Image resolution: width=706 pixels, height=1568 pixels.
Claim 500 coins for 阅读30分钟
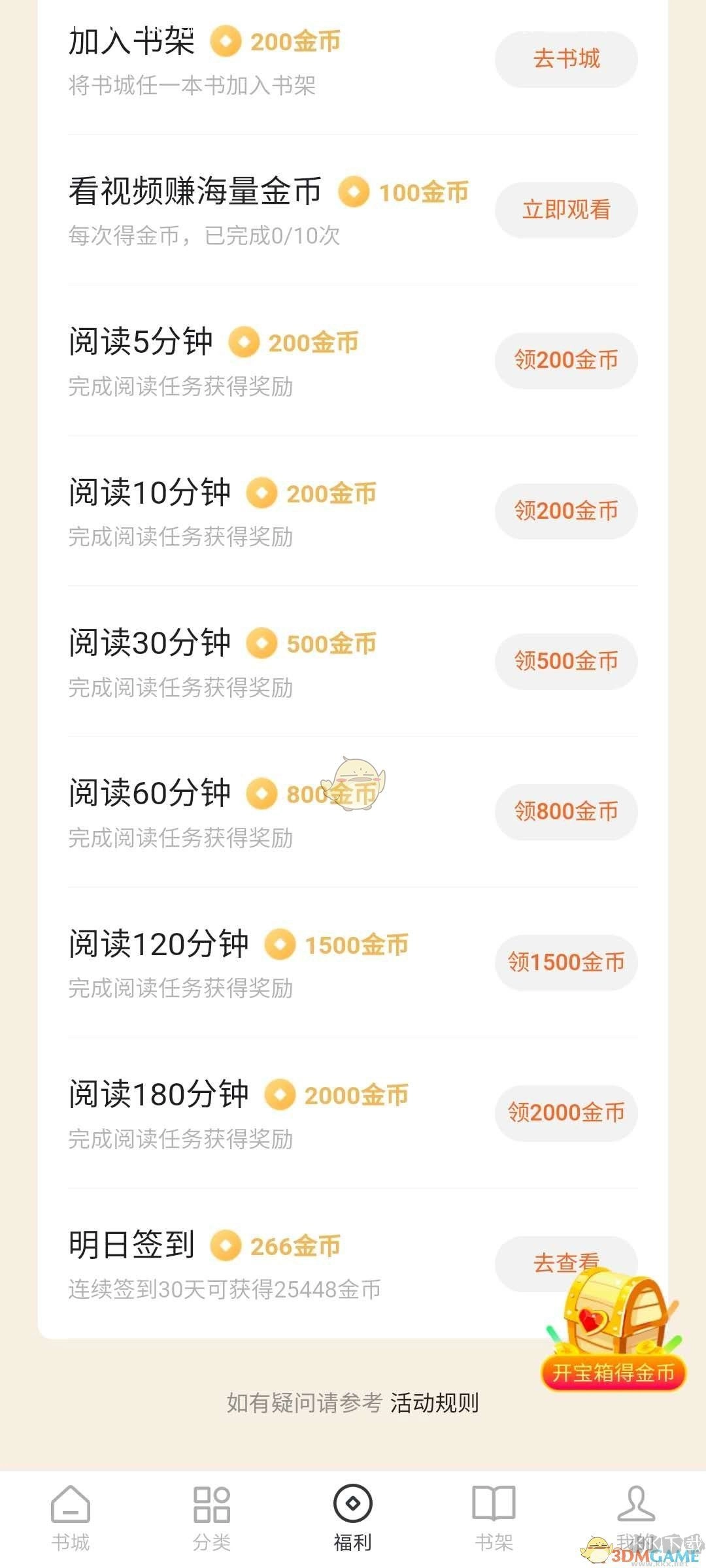[566, 661]
